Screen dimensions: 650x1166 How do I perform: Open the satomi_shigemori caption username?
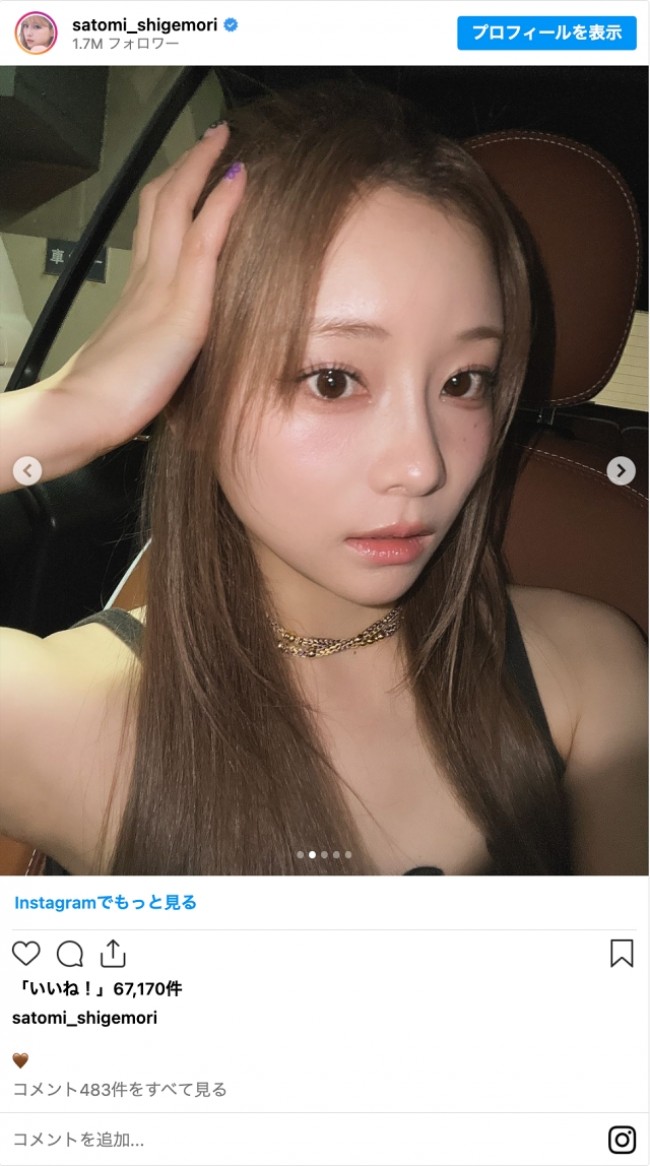(85, 1018)
